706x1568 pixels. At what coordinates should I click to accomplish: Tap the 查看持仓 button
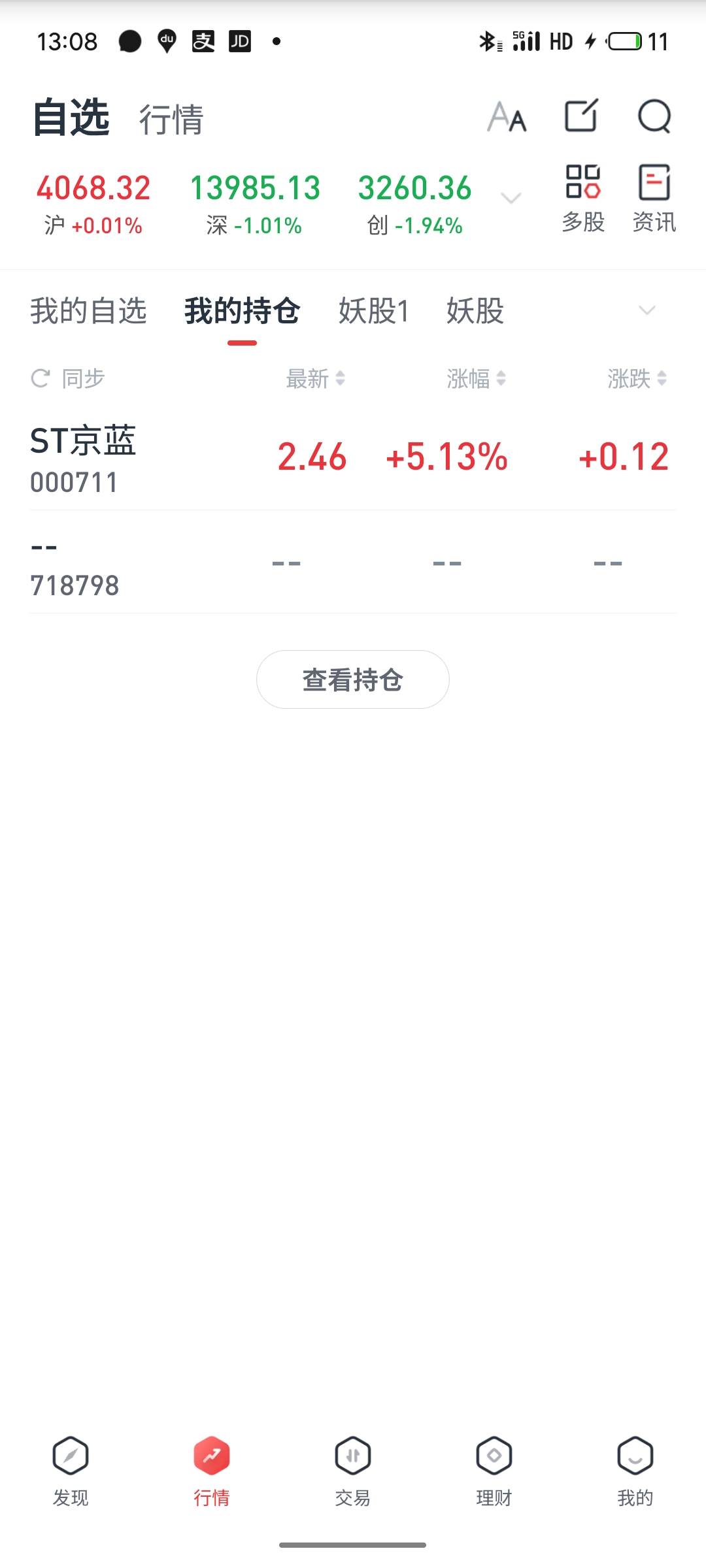tap(353, 679)
